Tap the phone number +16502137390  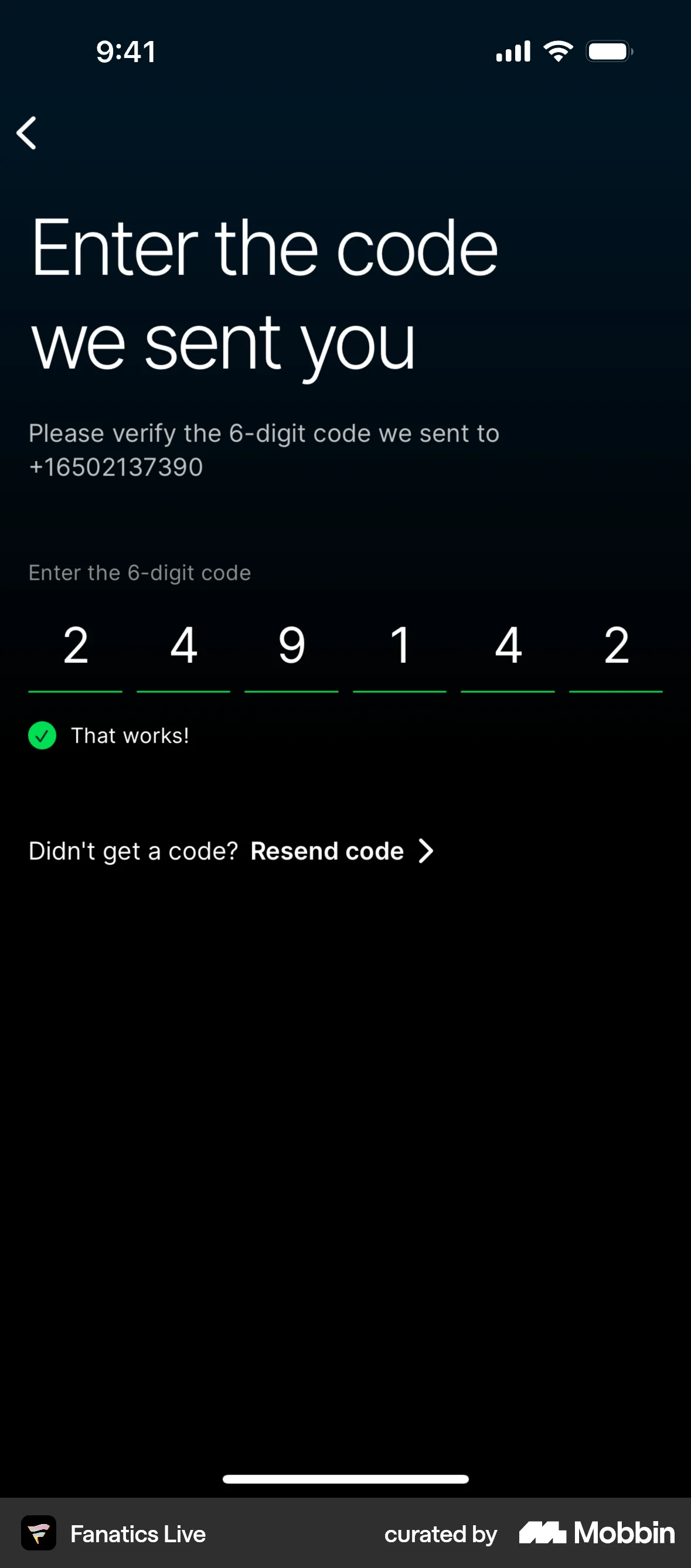click(116, 467)
